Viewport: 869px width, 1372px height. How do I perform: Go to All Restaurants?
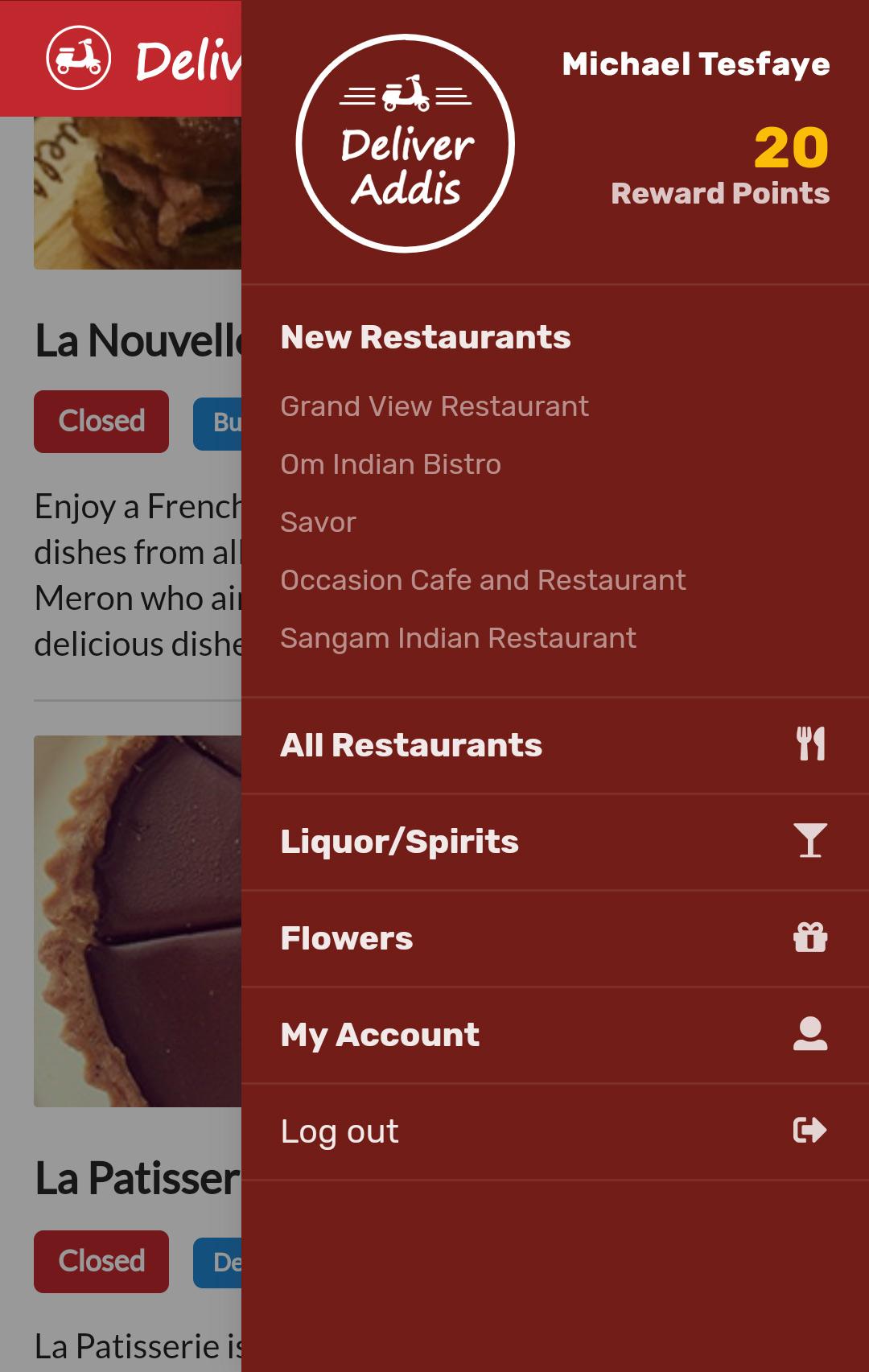click(x=554, y=745)
